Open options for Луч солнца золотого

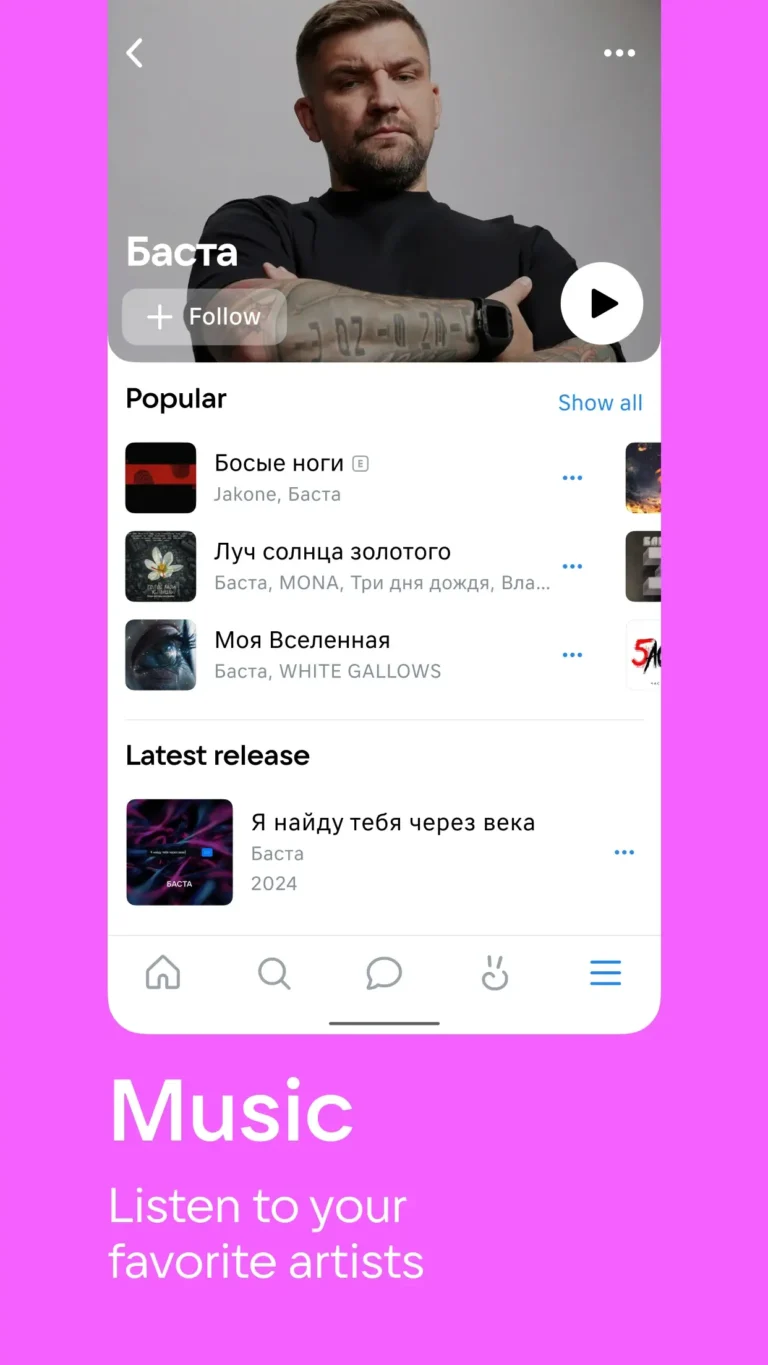point(572,566)
